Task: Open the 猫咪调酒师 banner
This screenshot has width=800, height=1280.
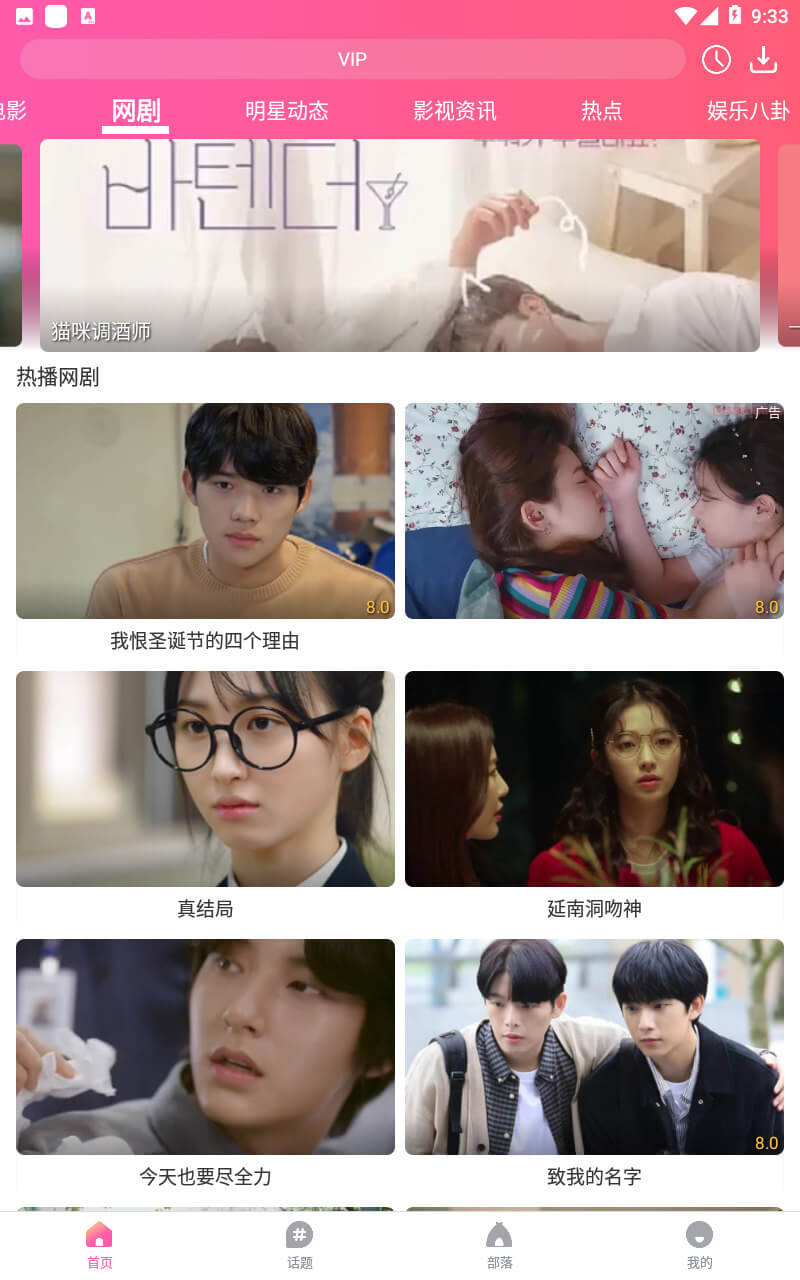Action: (x=400, y=245)
